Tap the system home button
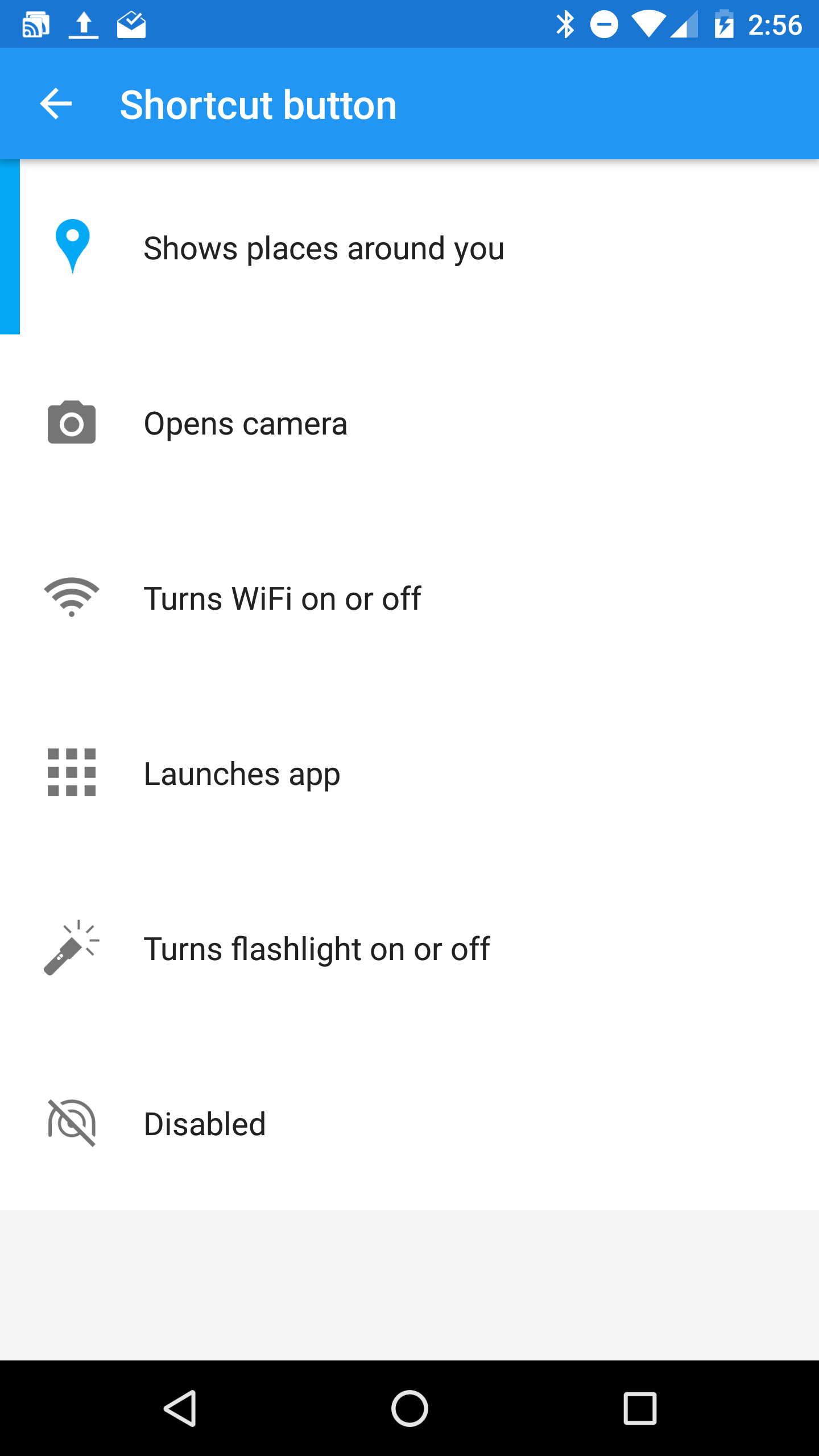 409,1408
